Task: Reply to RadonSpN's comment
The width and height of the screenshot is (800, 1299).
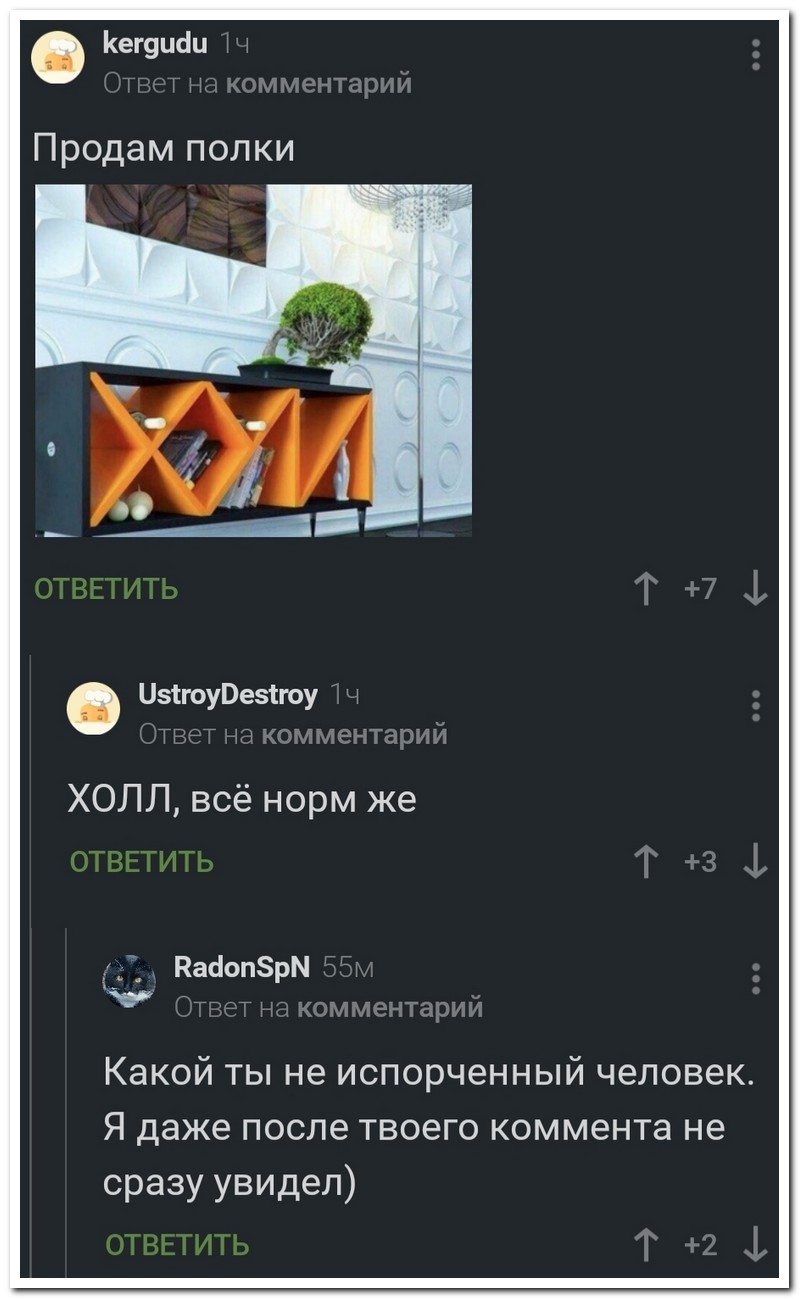Action: [178, 1244]
